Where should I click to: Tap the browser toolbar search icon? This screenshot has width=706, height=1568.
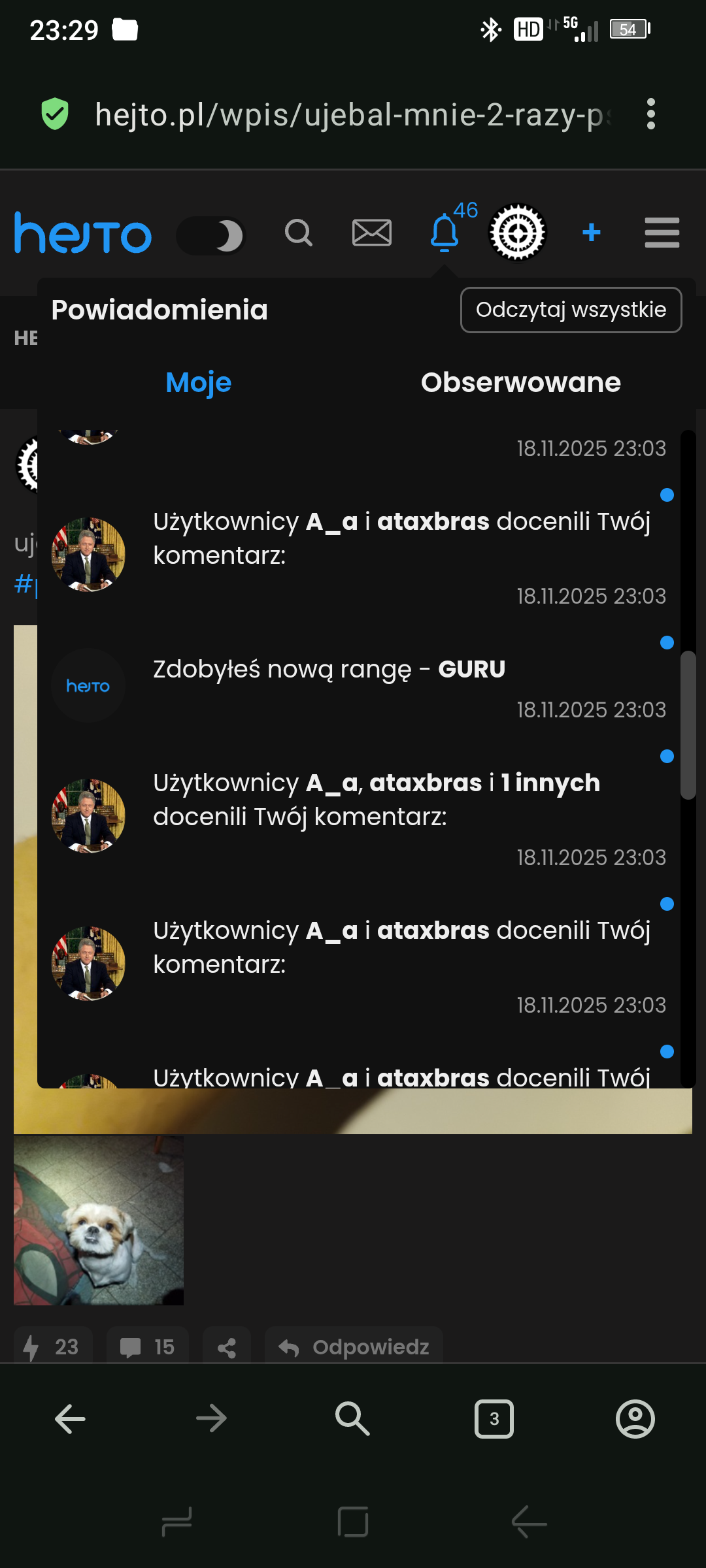pyautogui.click(x=352, y=1419)
